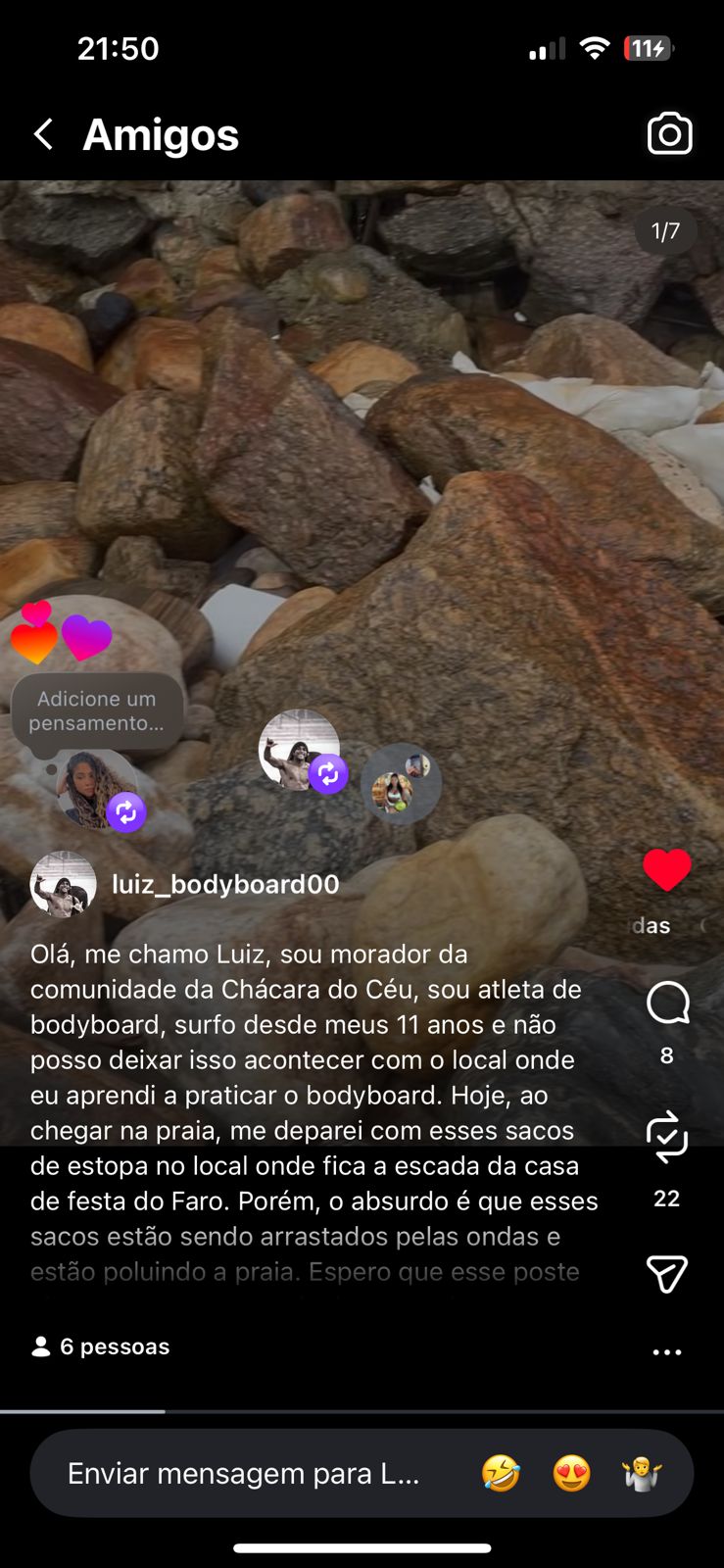This screenshot has width=724, height=1568.
Task: Open the three-dot more options menu
Action: (x=667, y=1352)
